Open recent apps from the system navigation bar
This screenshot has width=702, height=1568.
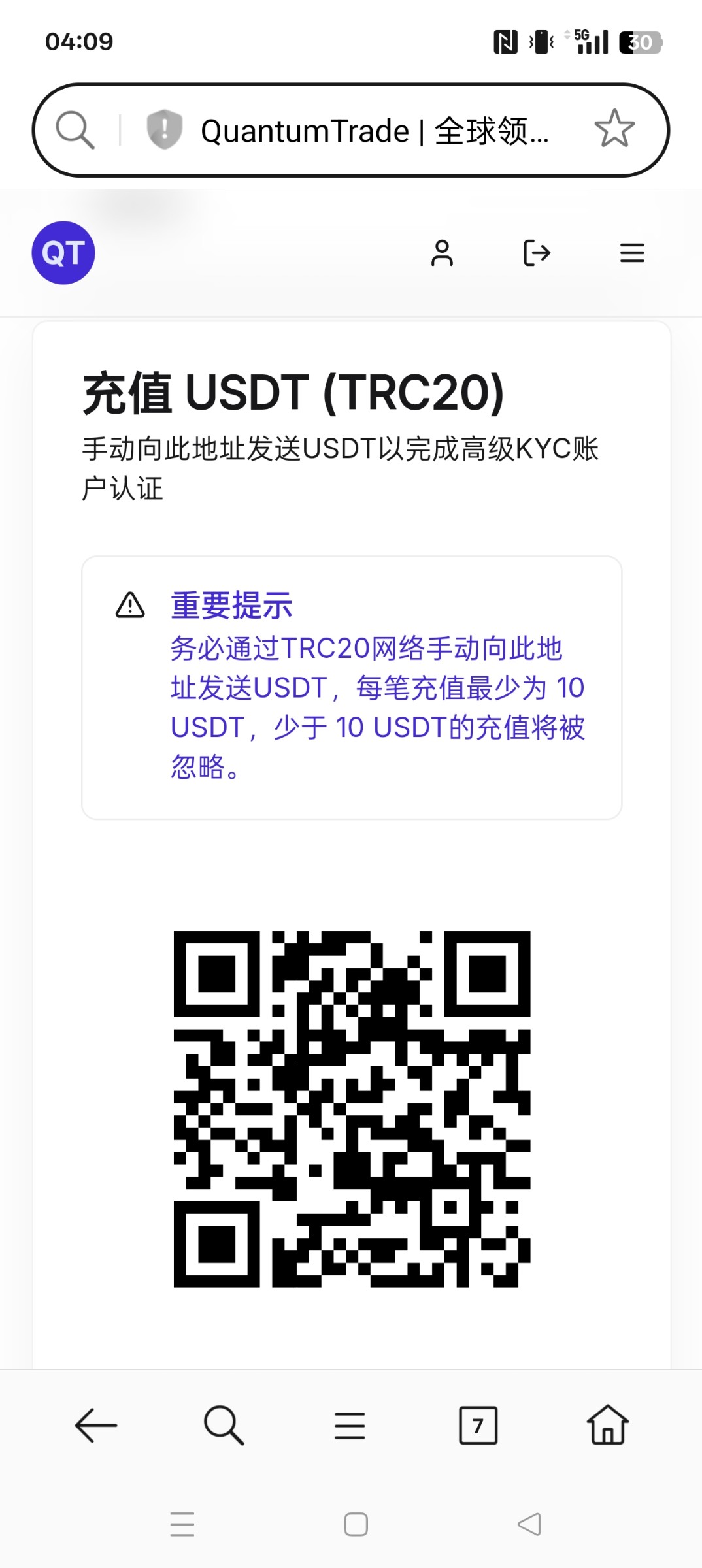[182, 1524]
